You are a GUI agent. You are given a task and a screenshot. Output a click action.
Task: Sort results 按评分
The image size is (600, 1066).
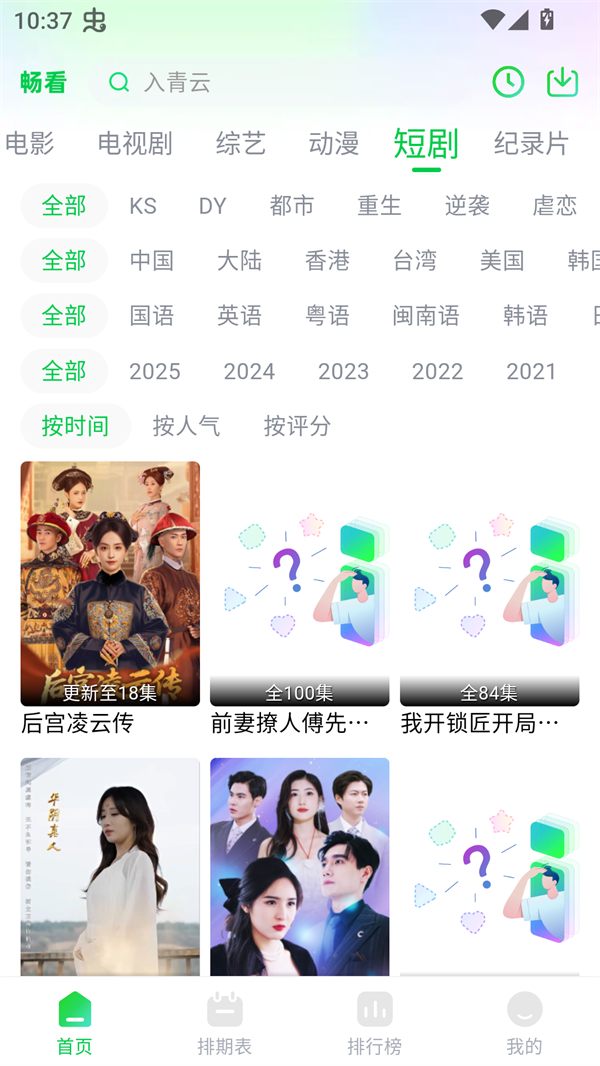297,426
